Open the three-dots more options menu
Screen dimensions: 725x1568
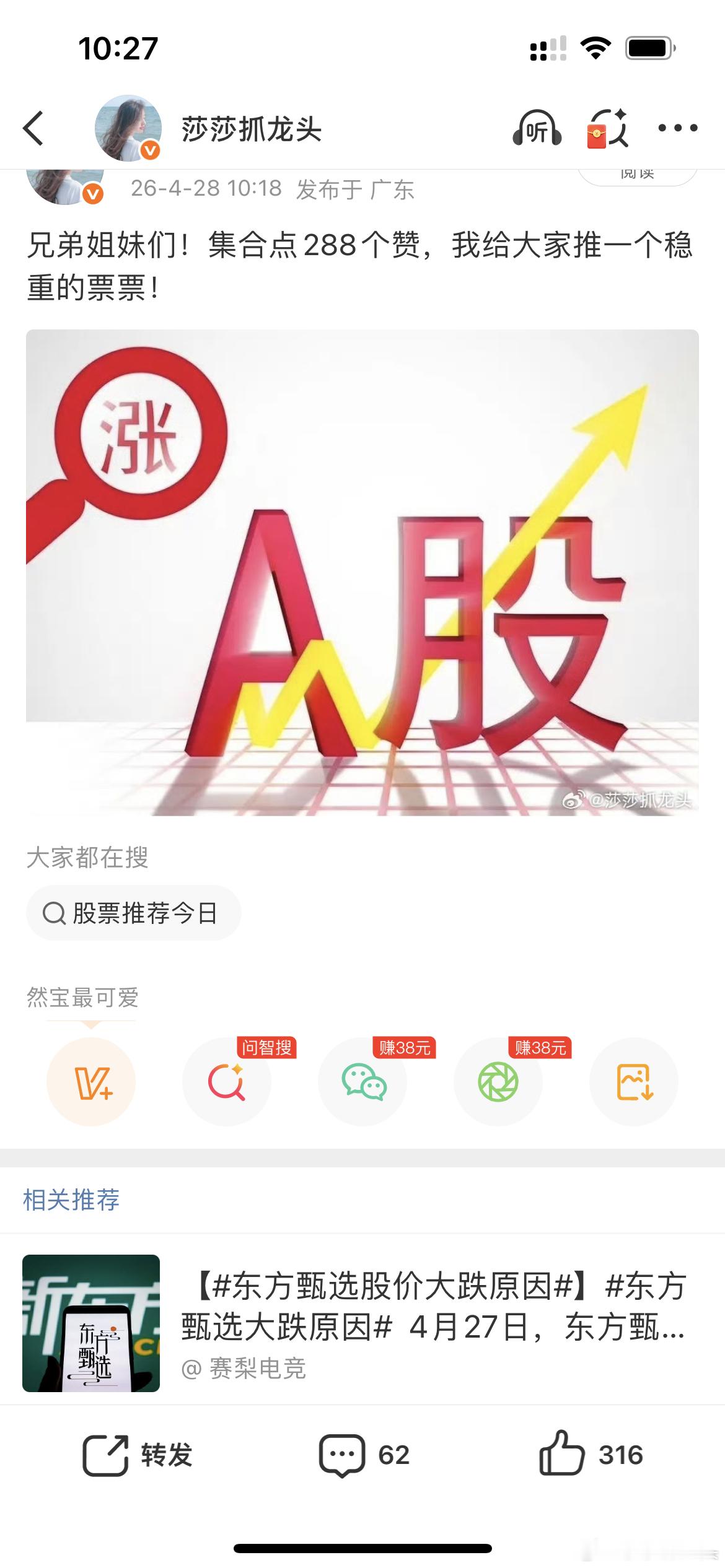(679, 128)
